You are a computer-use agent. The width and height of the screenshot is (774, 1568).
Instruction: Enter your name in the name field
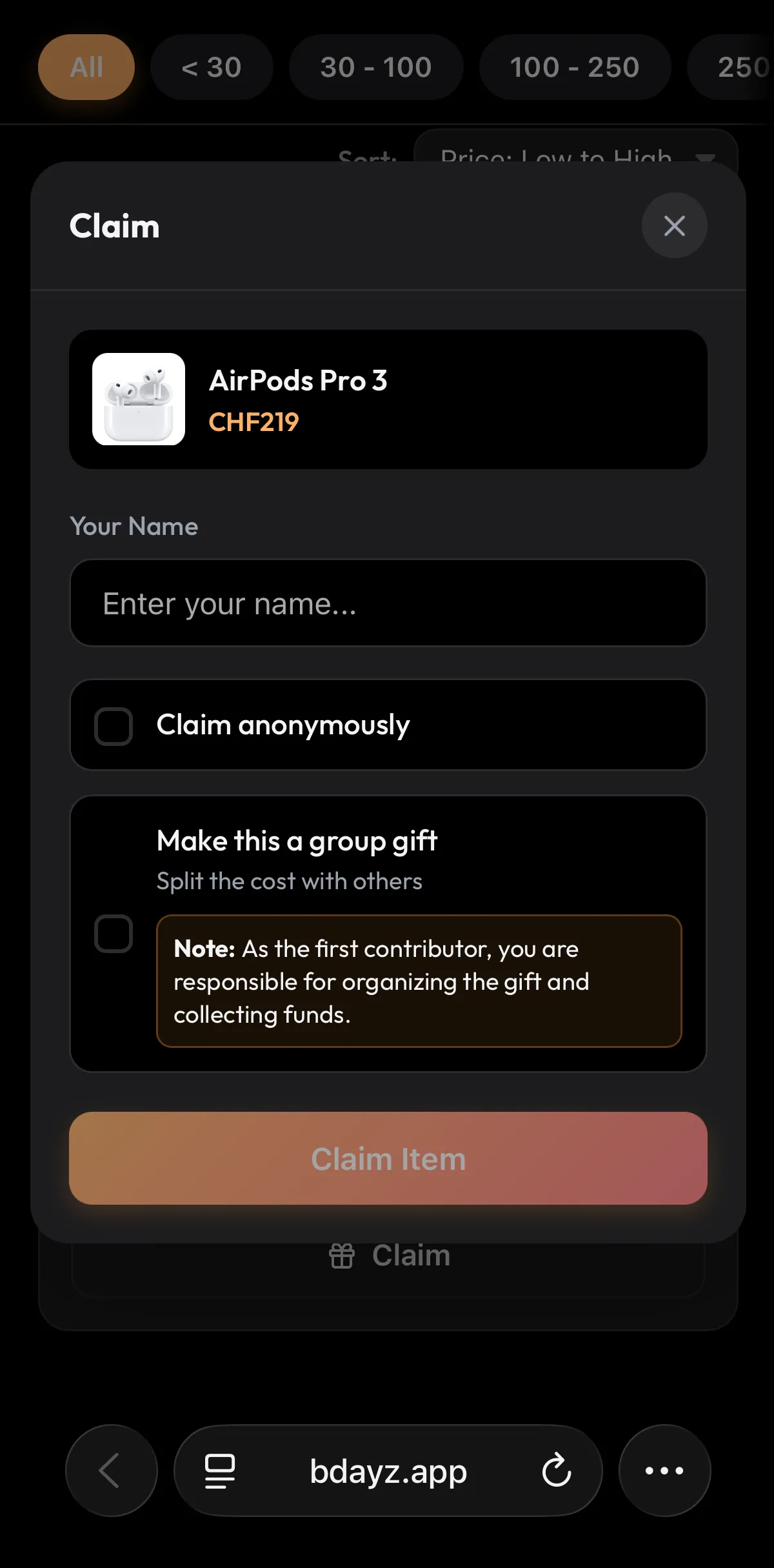(x=388, y=603)
